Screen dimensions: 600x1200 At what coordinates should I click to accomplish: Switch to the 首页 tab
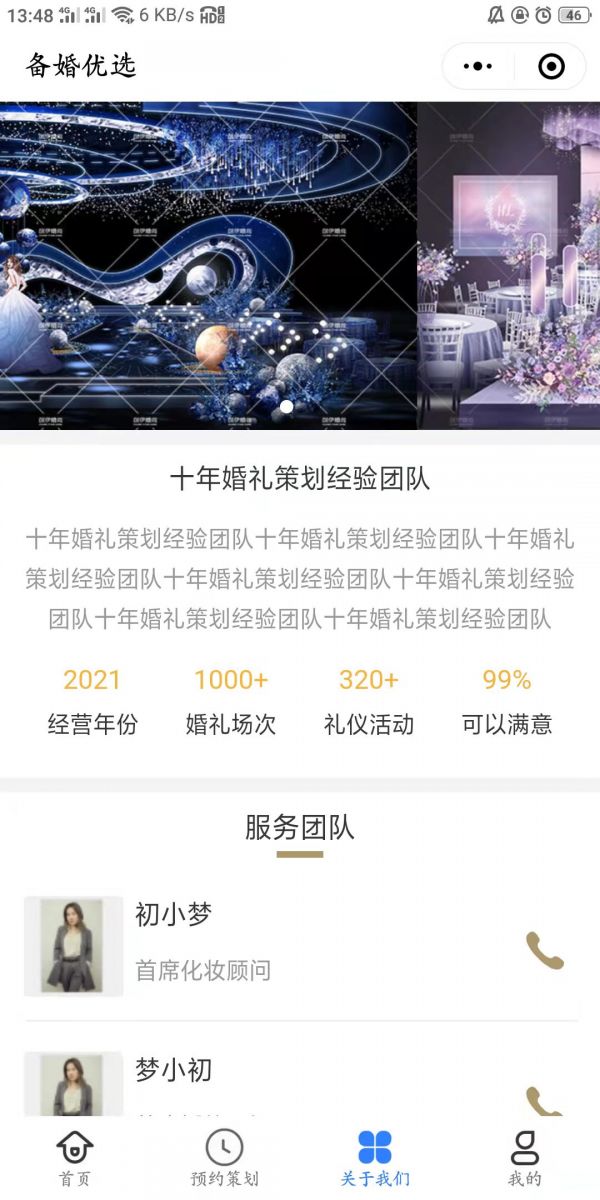point(75,1158)
